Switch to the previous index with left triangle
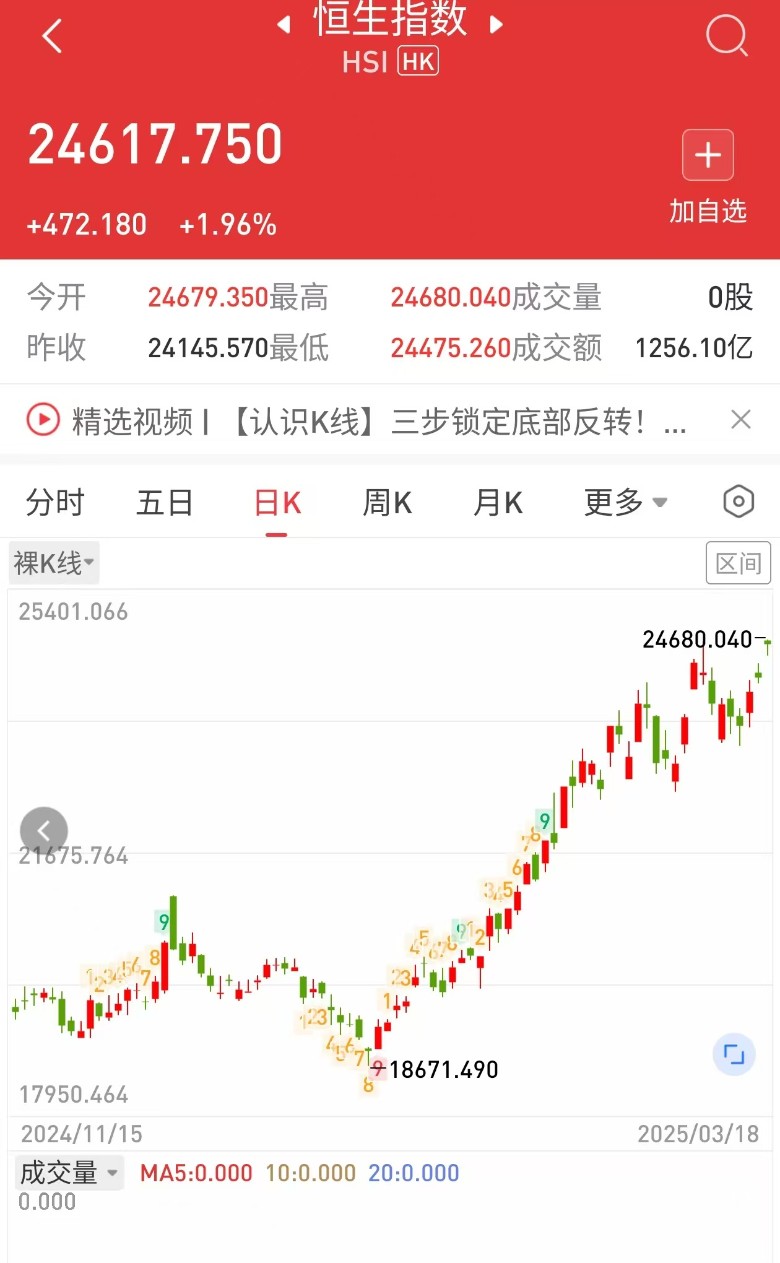 pos(284,25)
